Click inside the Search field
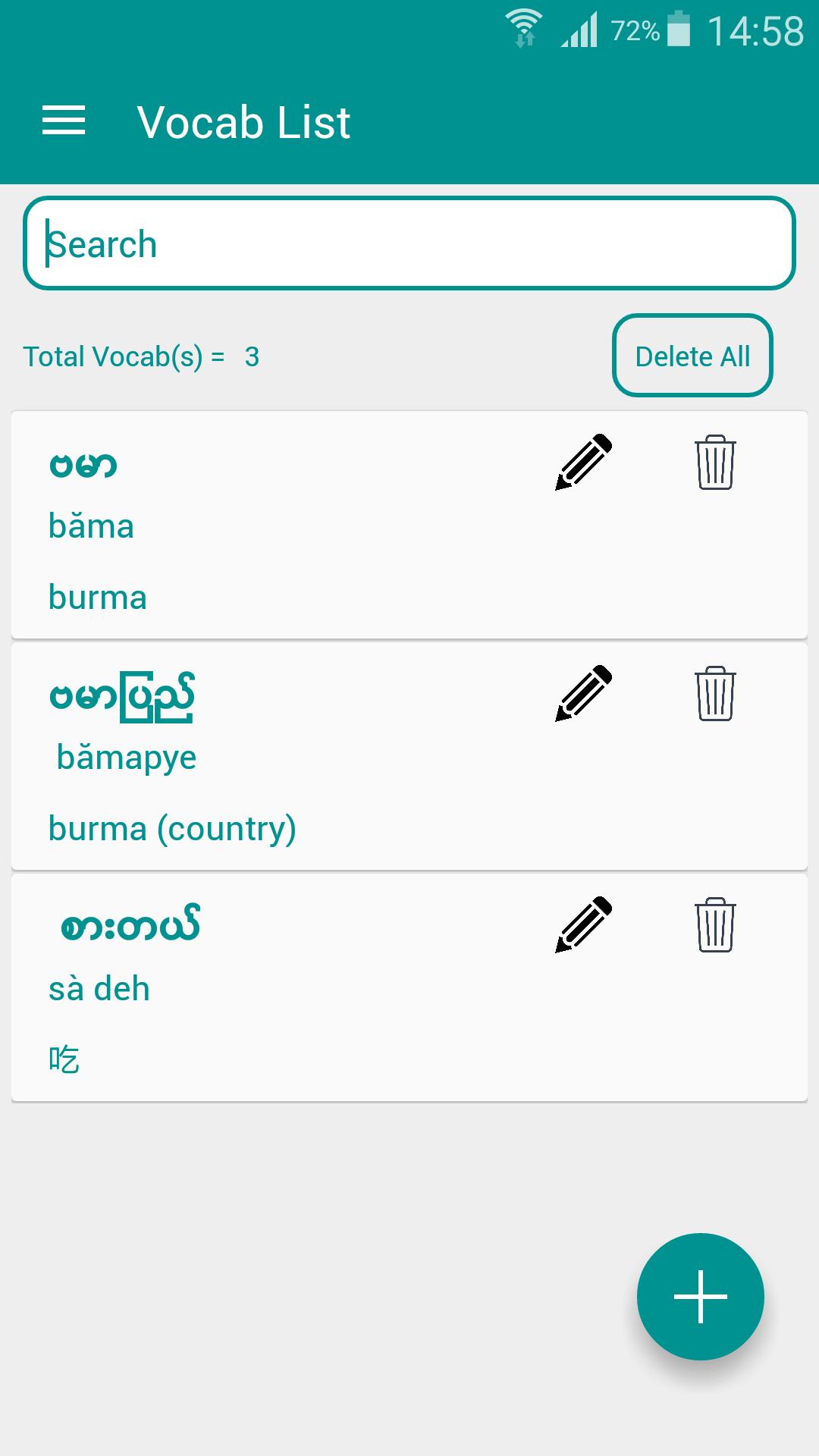Image resolution: width=819 pixels, height=1456 pixels. (x=409, y=243)
